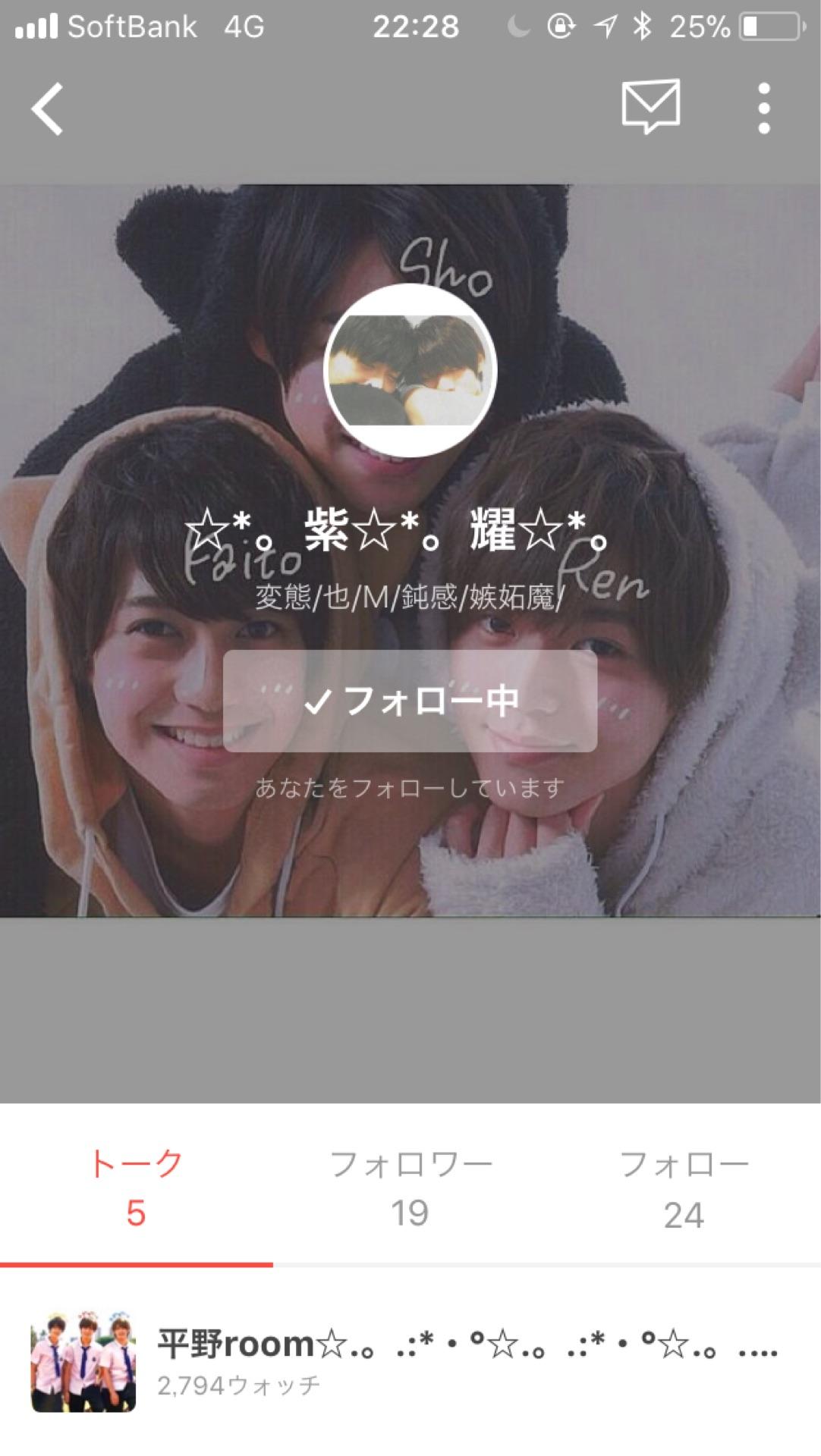Show the フォロワー list
Viewport: 821px width, 1456px height.
pos(410,1187)
